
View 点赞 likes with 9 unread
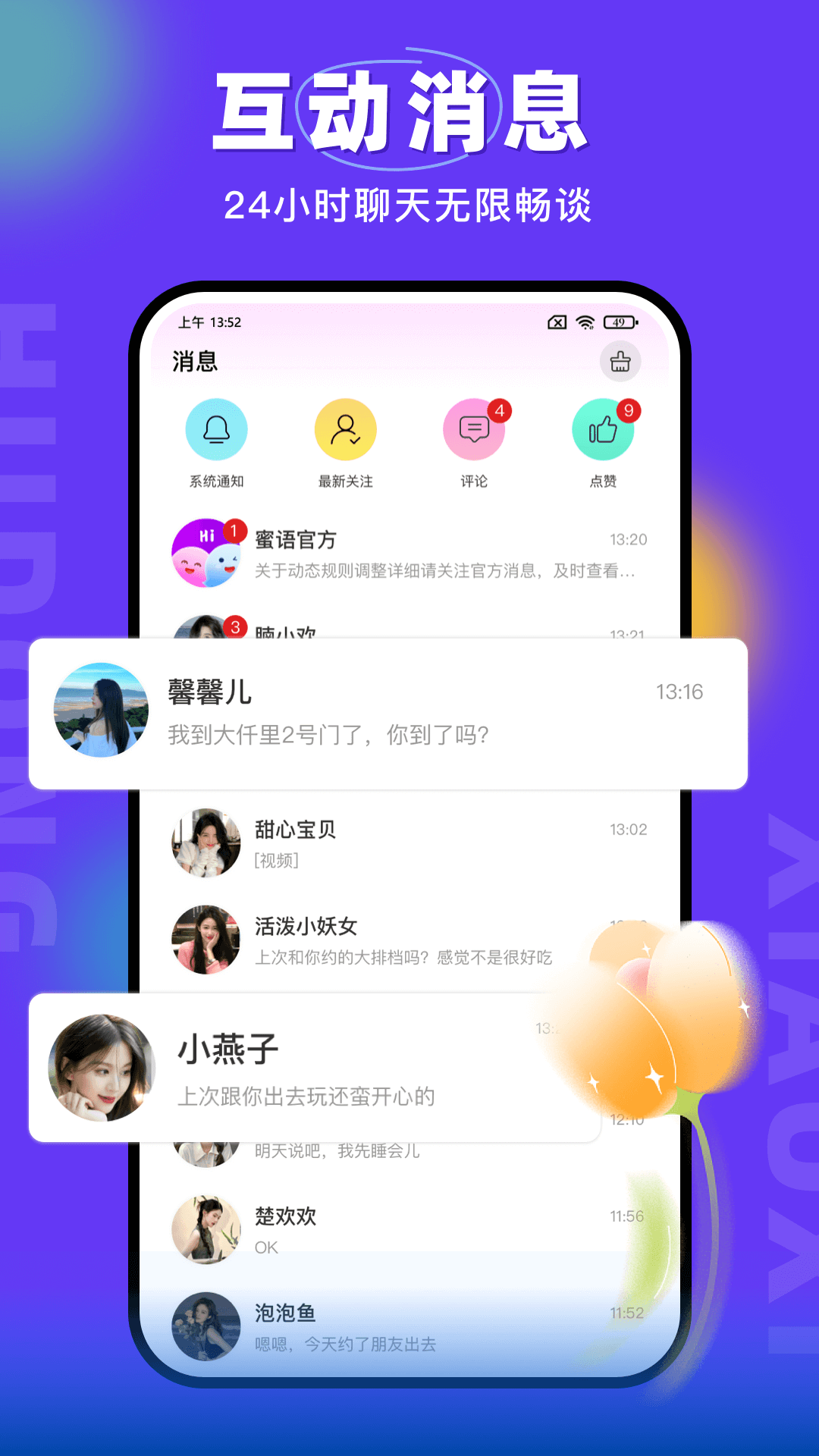(x=603, y=429)
